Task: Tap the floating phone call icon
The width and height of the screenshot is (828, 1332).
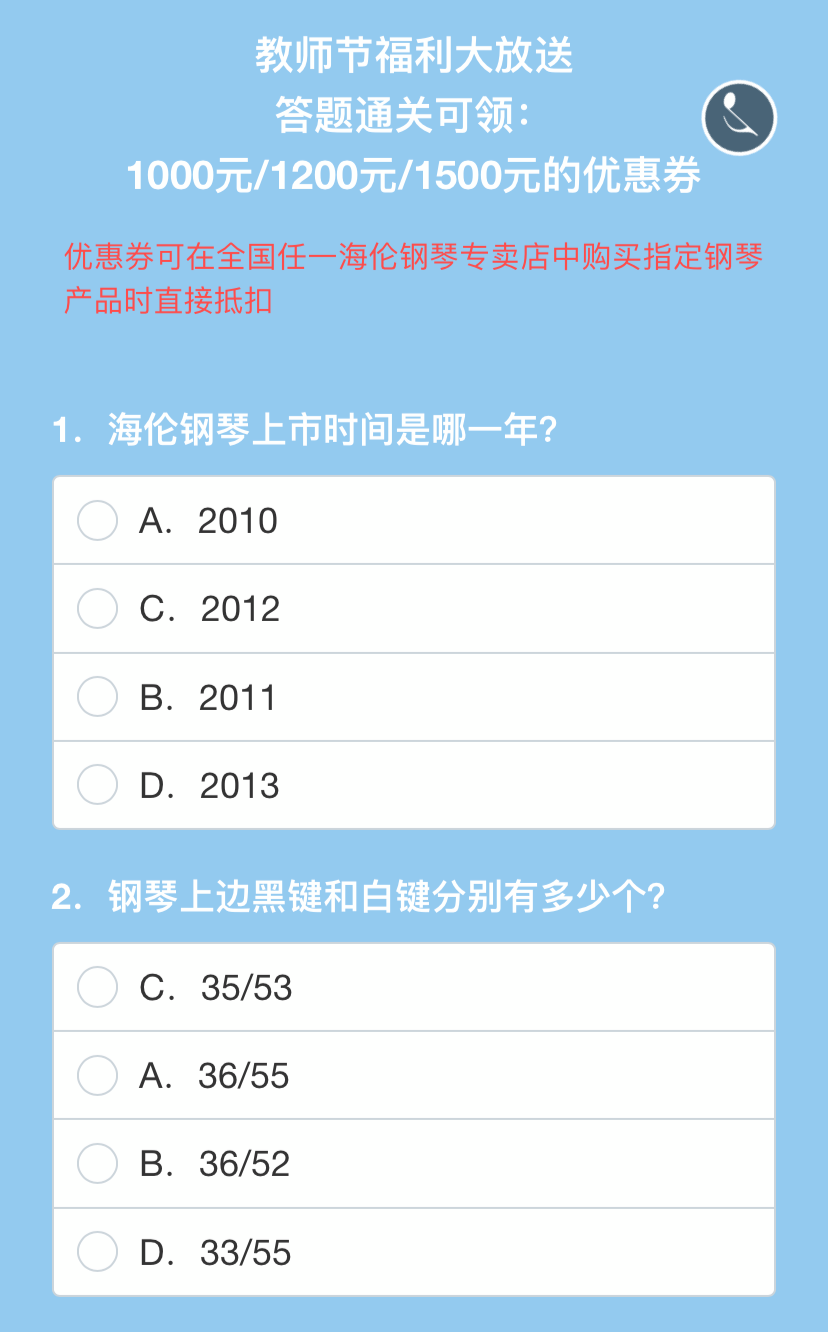Action: tap(740, 118)
